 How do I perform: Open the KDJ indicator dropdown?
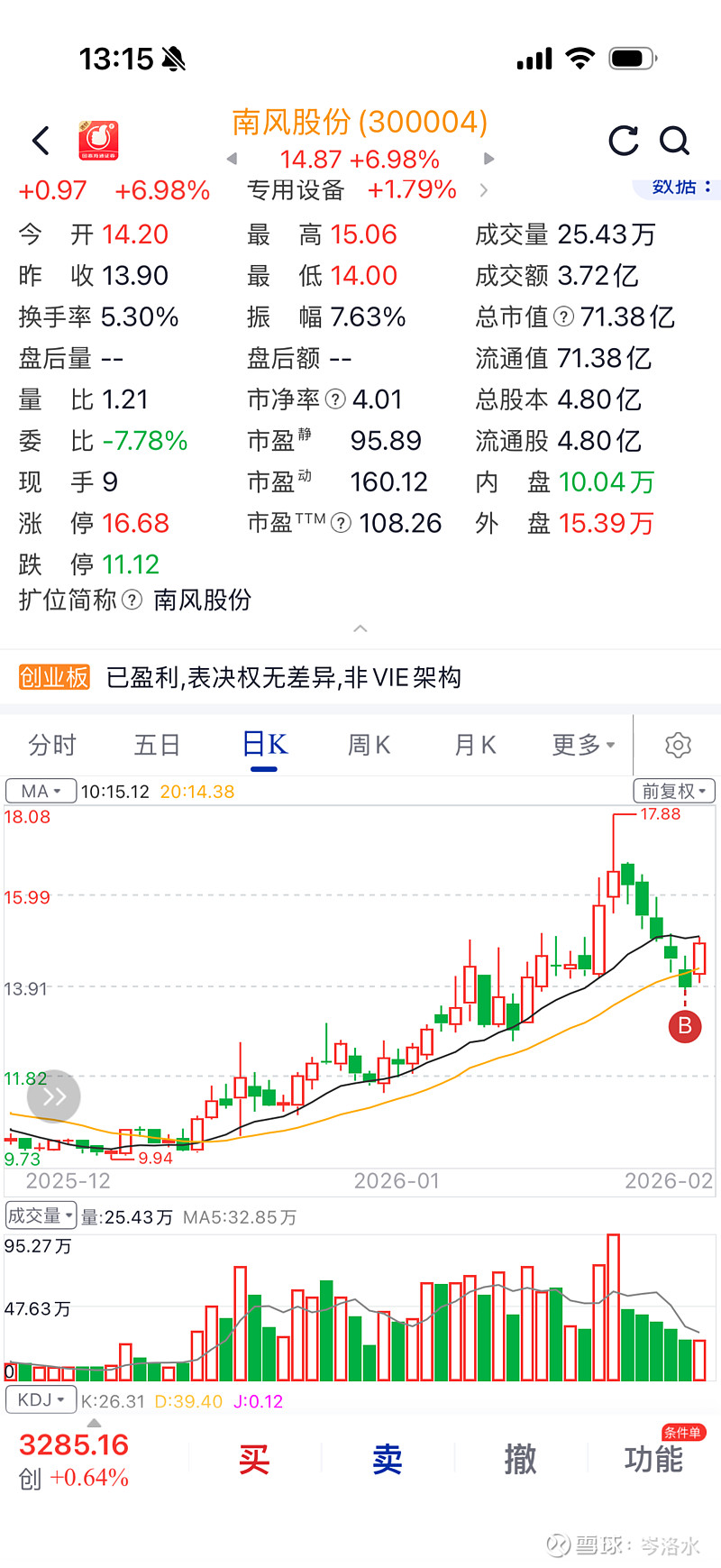(x=41, y=1400)
